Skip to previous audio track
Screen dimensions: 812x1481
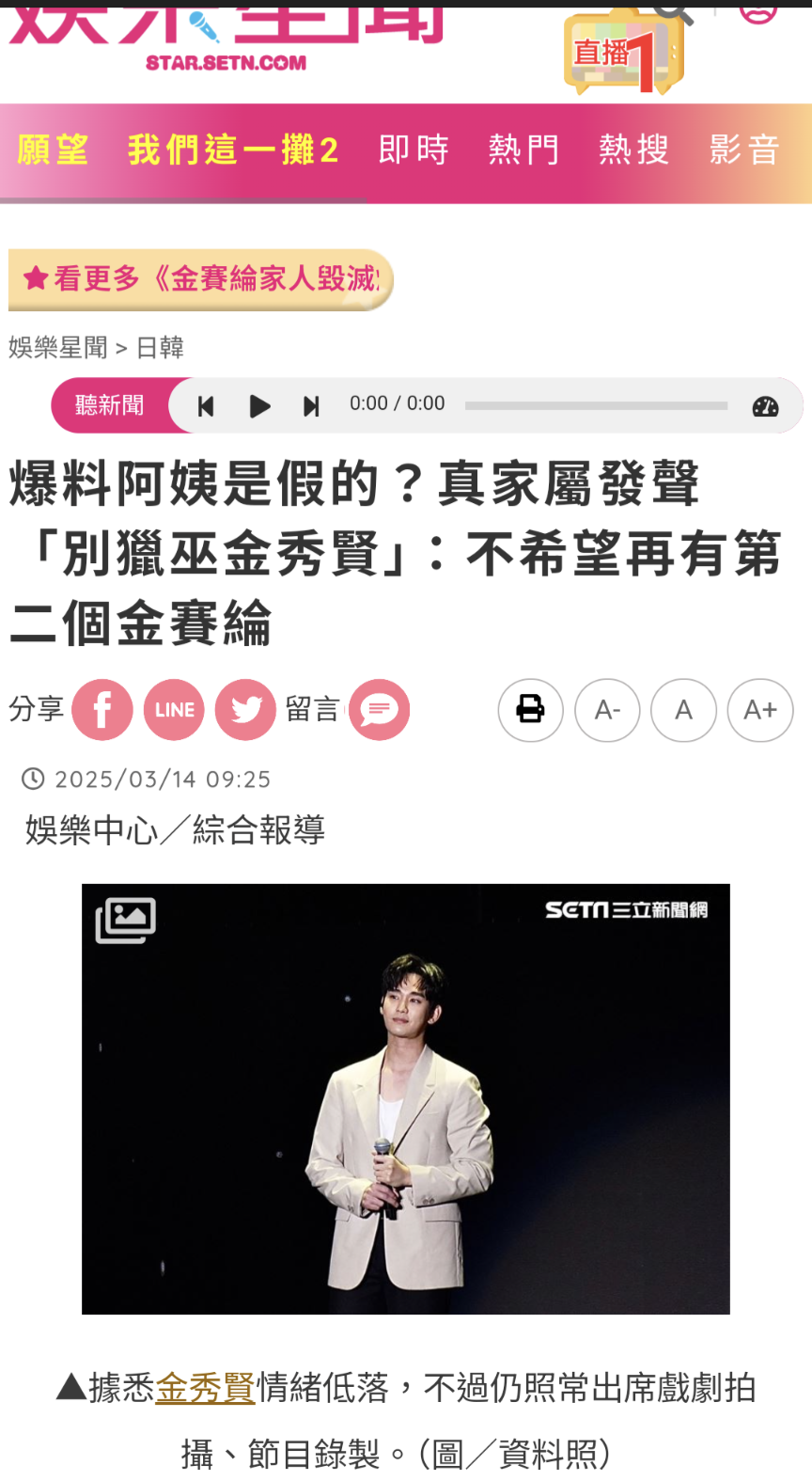tap(206, 406)
